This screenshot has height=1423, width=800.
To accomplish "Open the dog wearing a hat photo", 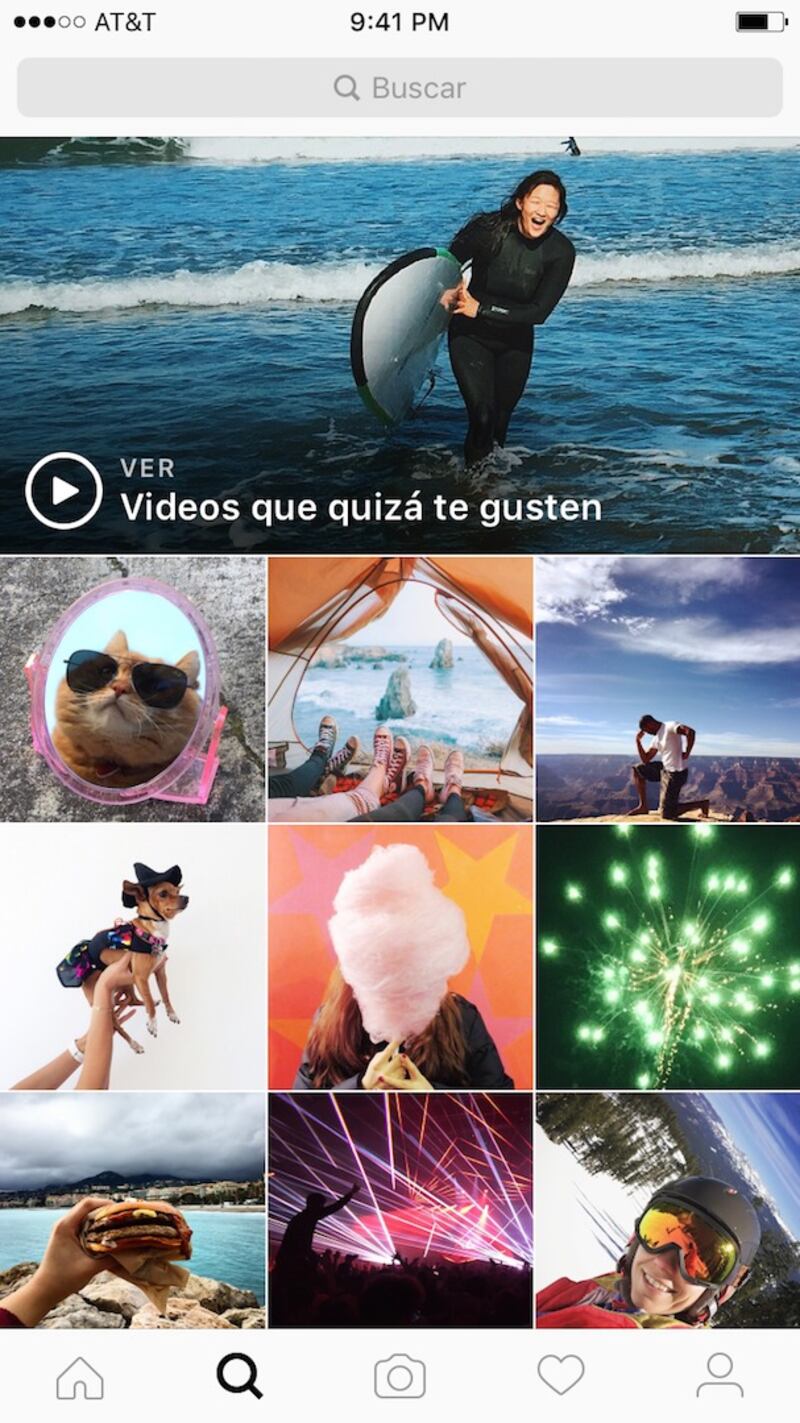I will 132,956.
